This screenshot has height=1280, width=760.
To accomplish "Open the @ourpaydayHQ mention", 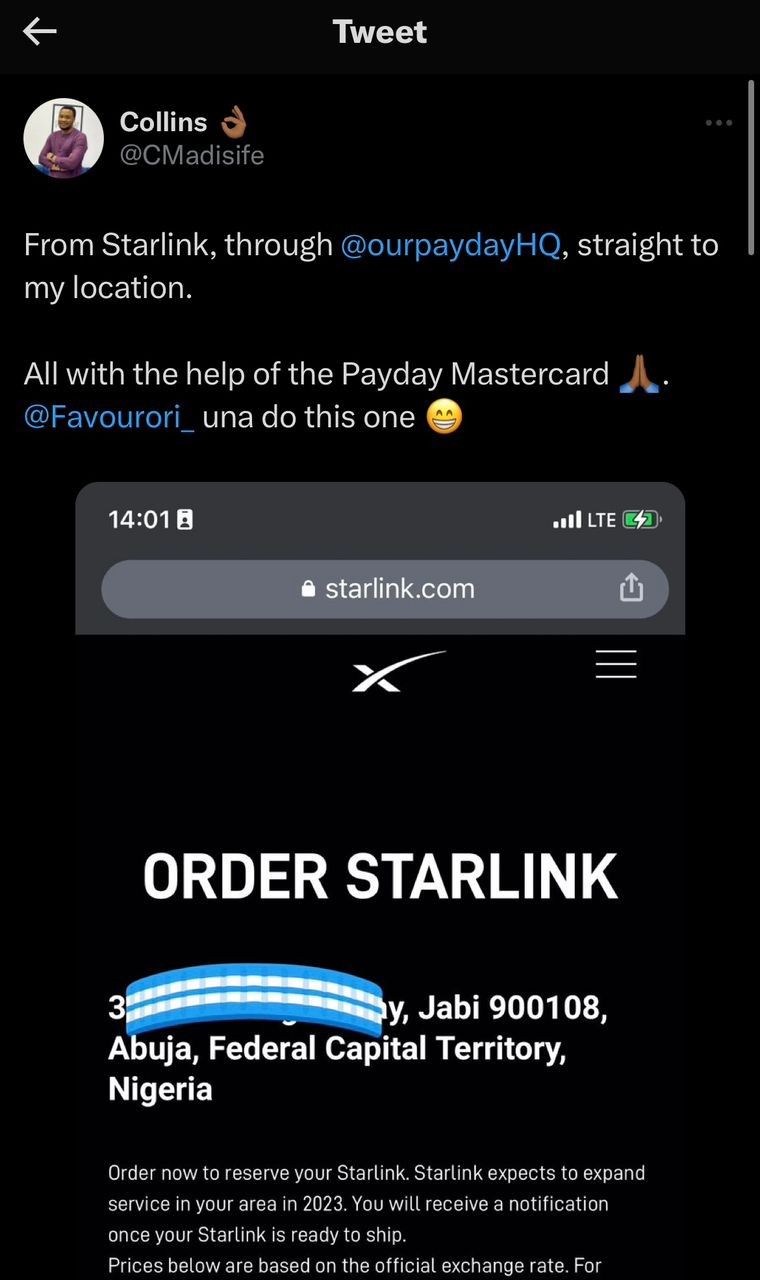I will point(451,245).
